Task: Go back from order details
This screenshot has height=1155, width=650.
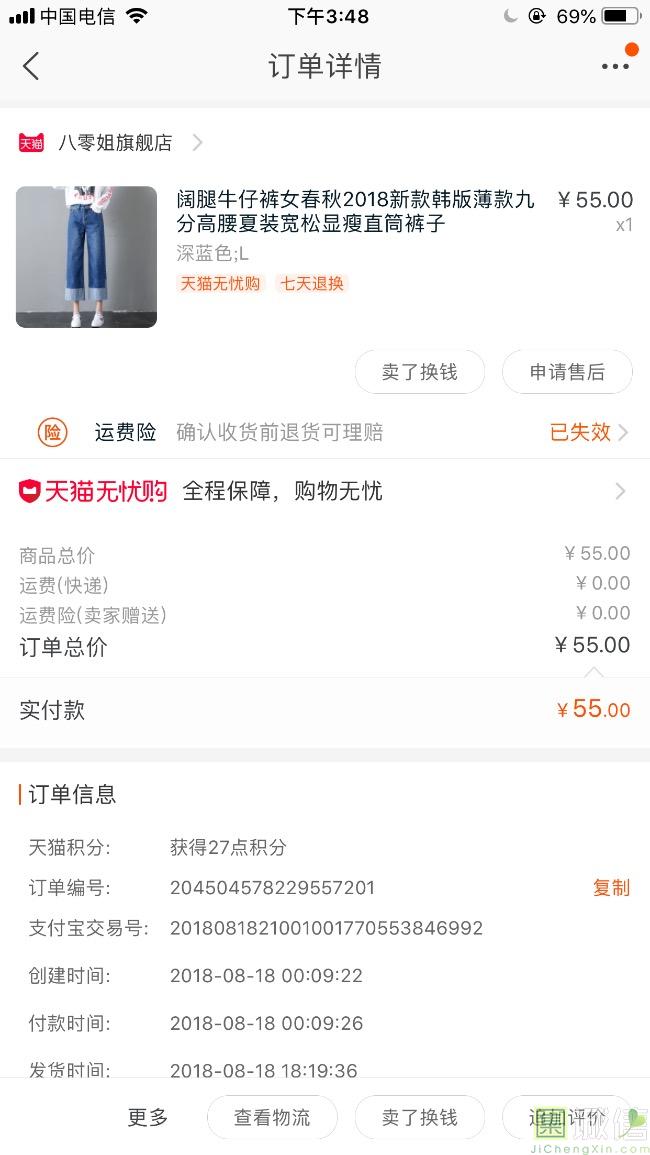Action: pos(31,66)
